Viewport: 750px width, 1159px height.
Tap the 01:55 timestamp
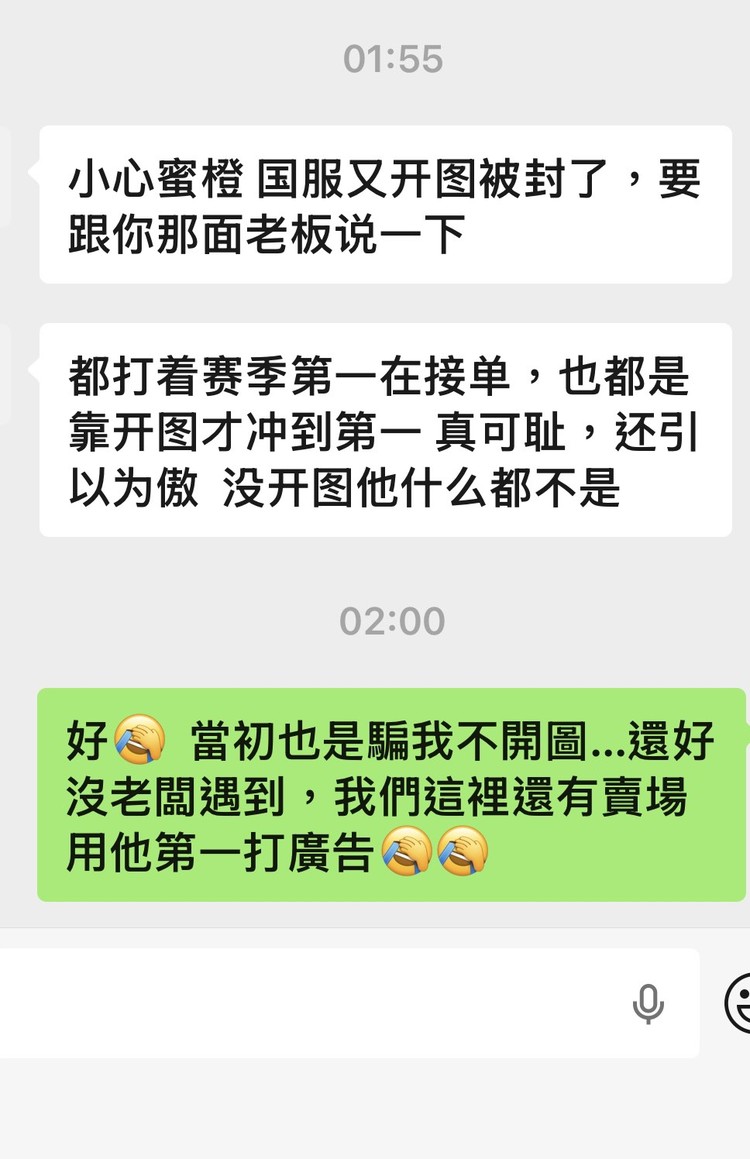click(392, 58)
